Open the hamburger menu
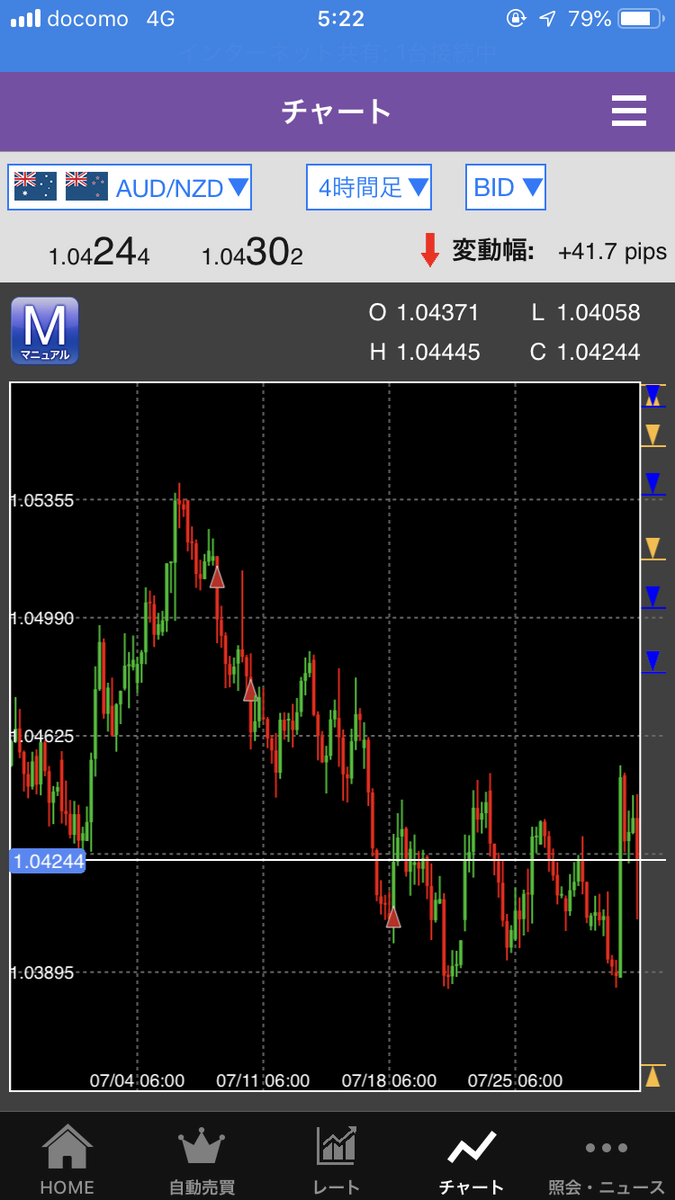Viewport: 675px width, 1200px height. pos(629,110)
